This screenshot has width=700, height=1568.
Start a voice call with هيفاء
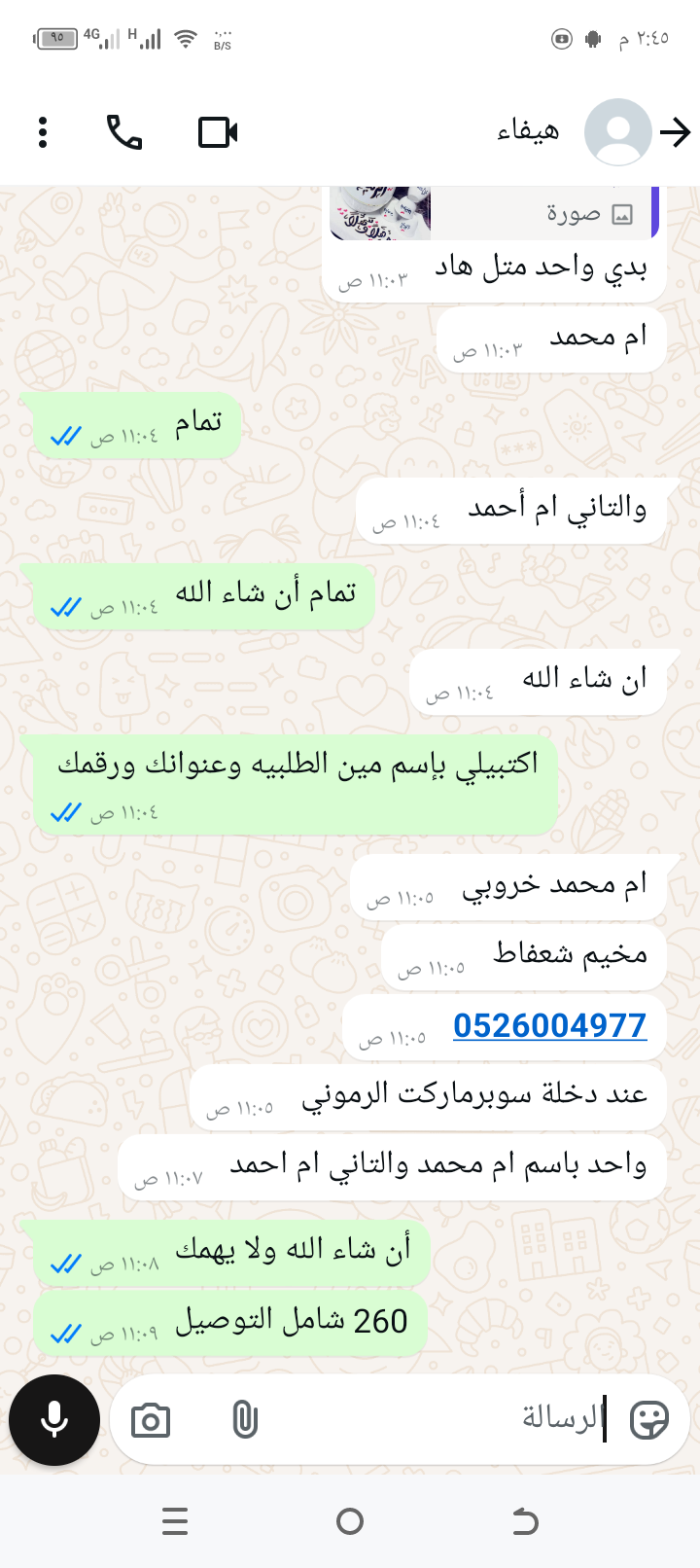[124, 132]
